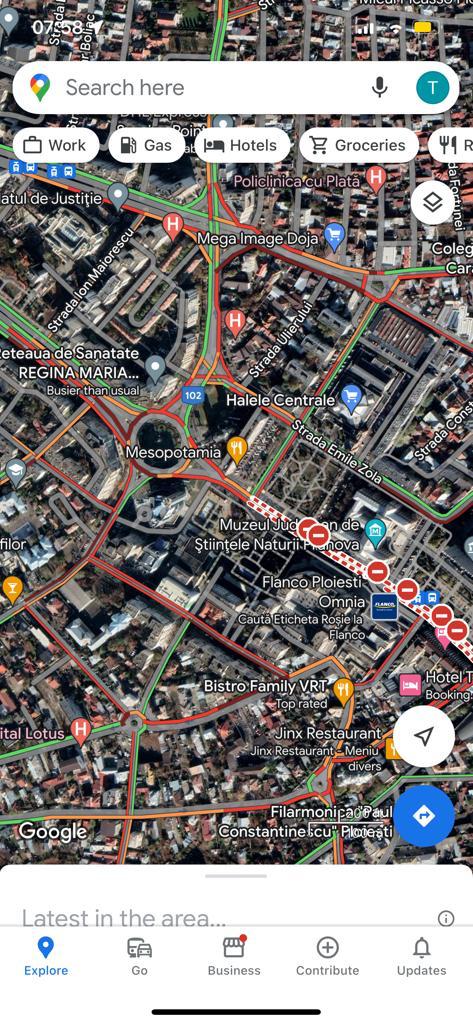
Task: Filter map by Gas stations
Action: (147, 145)
